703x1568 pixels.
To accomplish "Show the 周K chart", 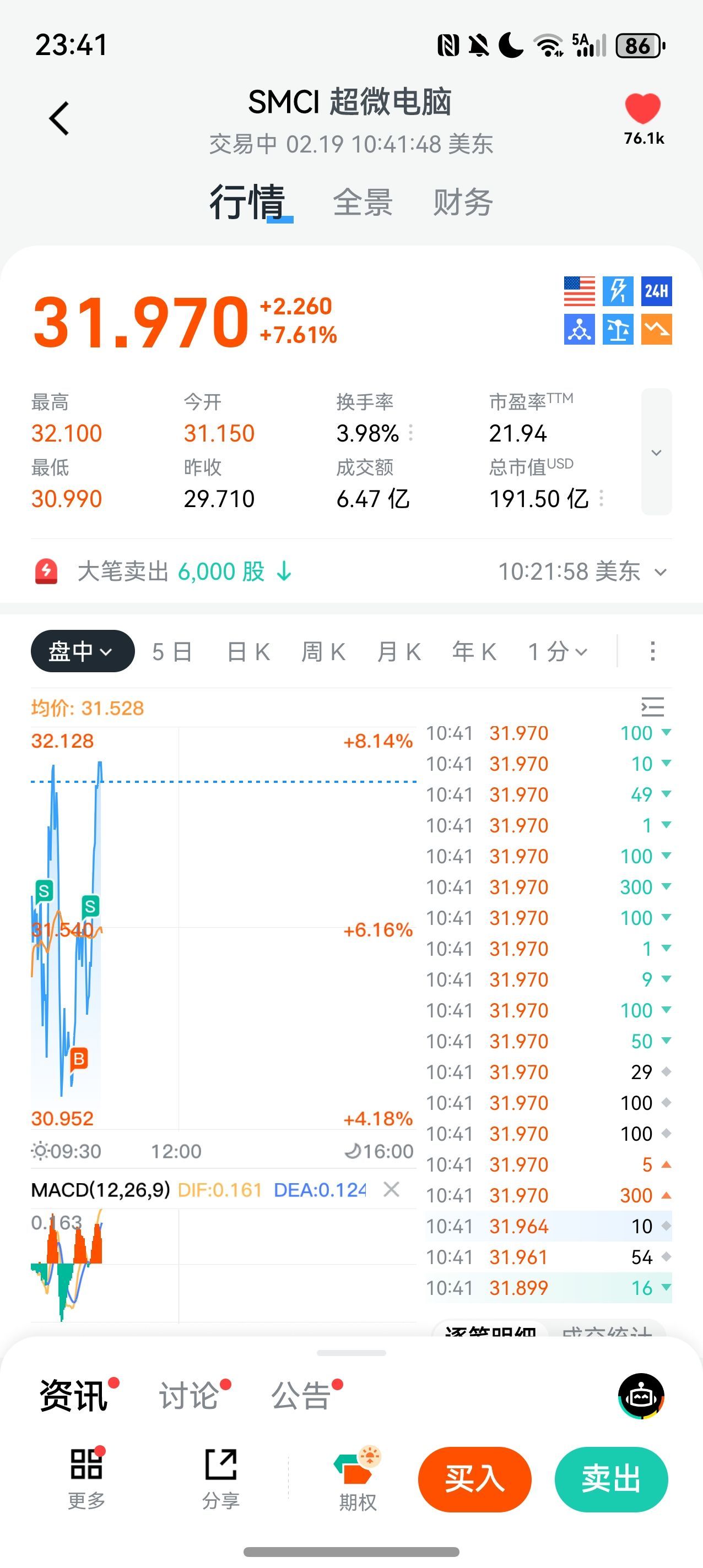I will (x=323, y=652).
